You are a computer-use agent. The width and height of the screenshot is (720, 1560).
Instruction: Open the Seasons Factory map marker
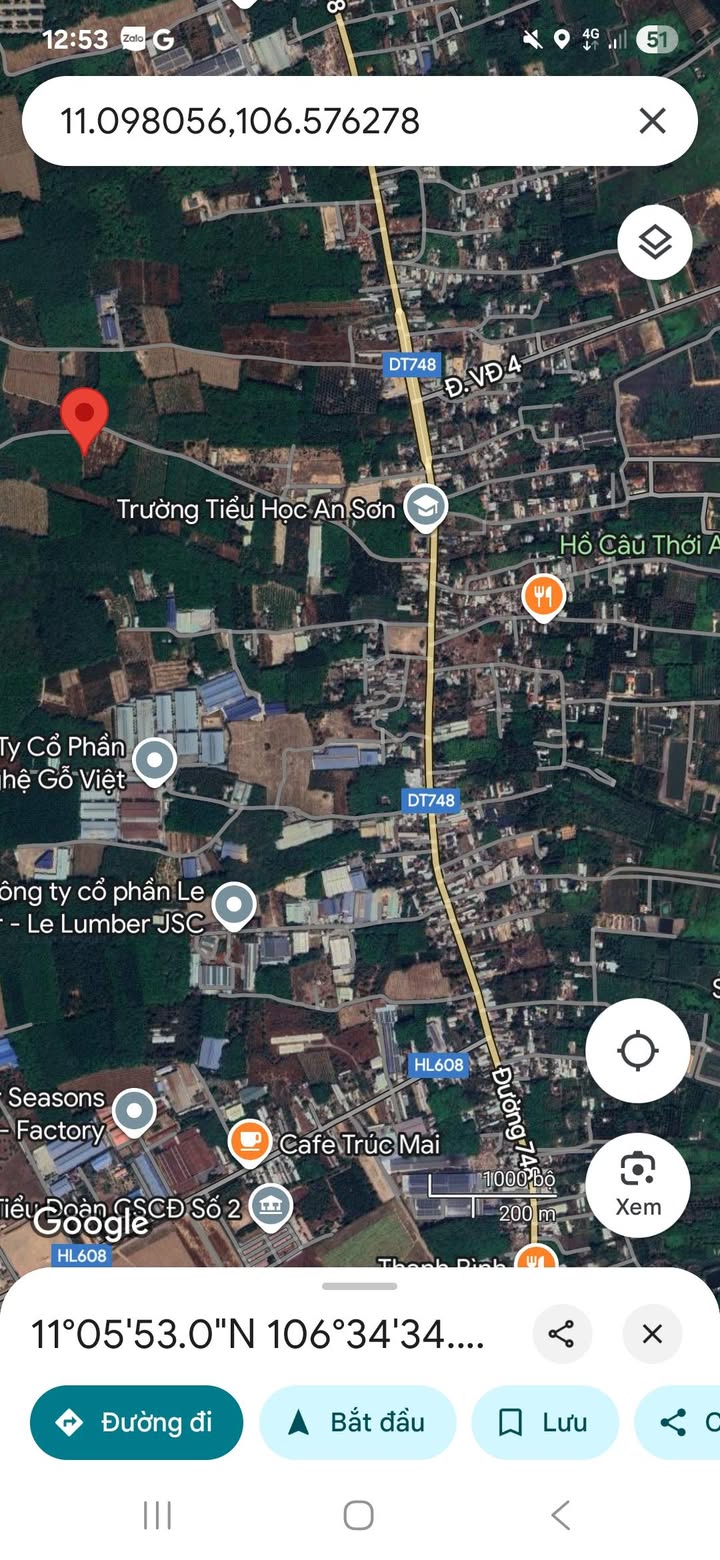[134, 1112]
